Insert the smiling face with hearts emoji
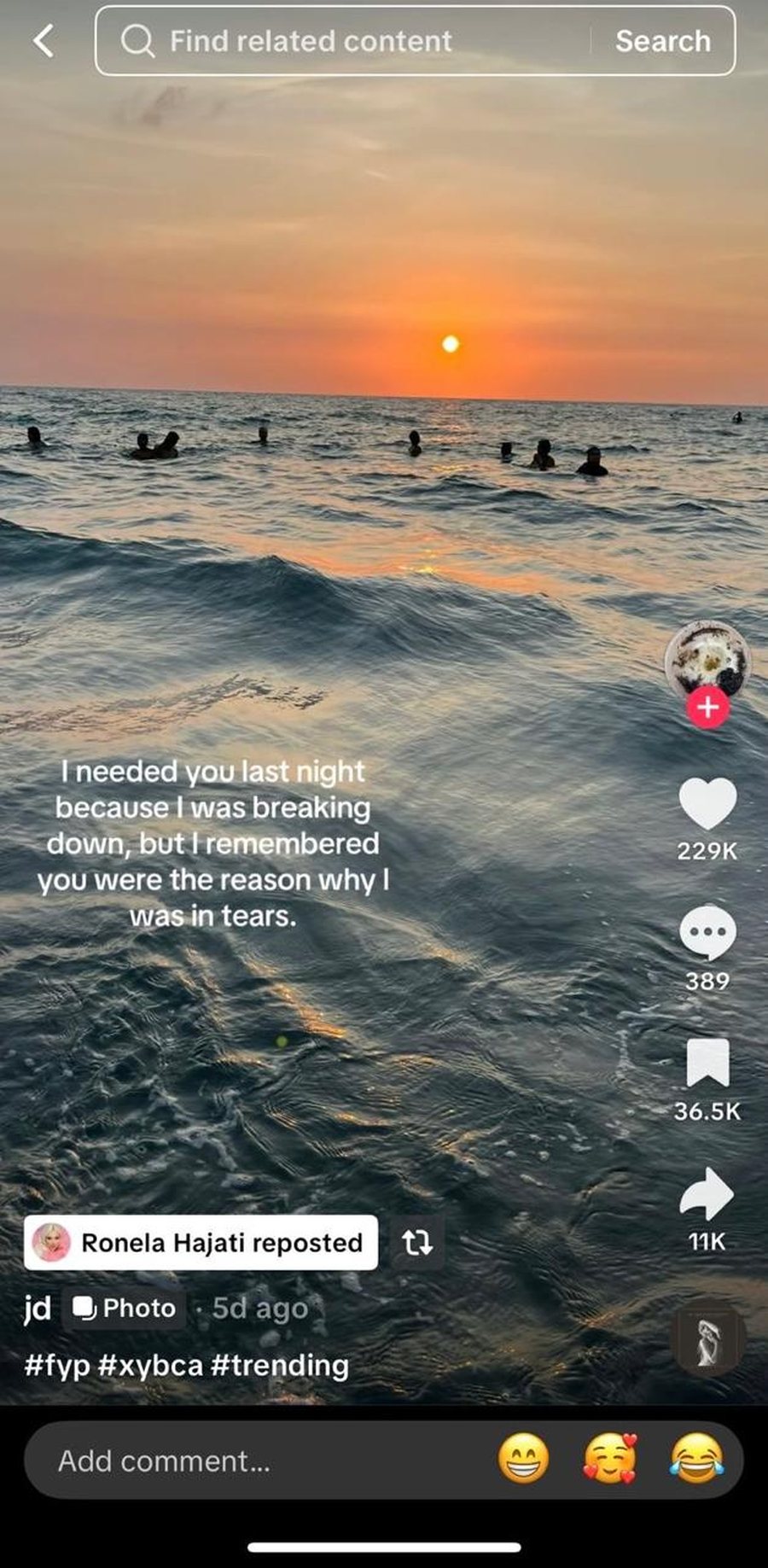This screenshot has width=768, height=1568. click(609, 1458)
